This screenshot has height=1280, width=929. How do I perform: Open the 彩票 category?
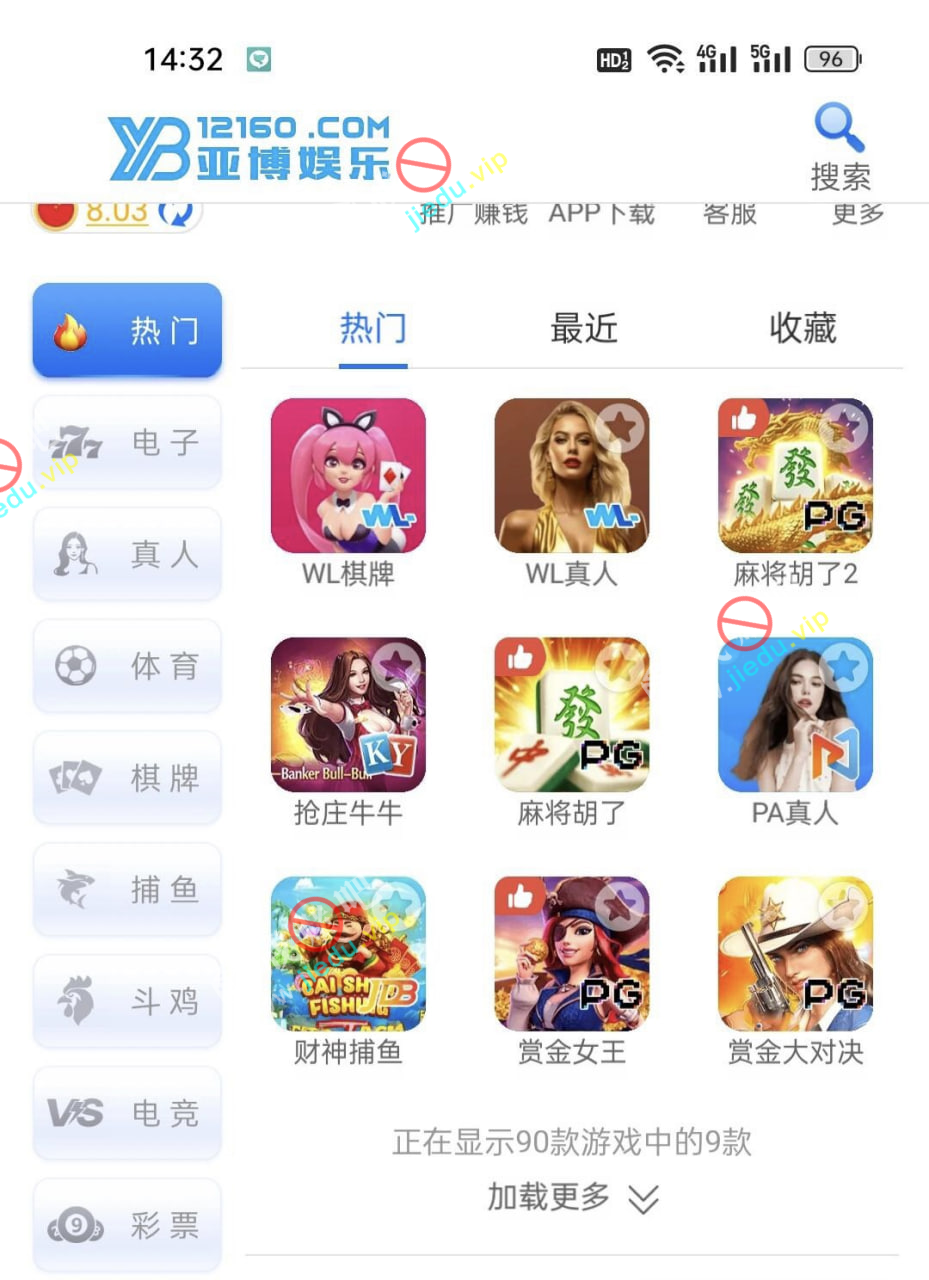click(x=127, y=1226)
